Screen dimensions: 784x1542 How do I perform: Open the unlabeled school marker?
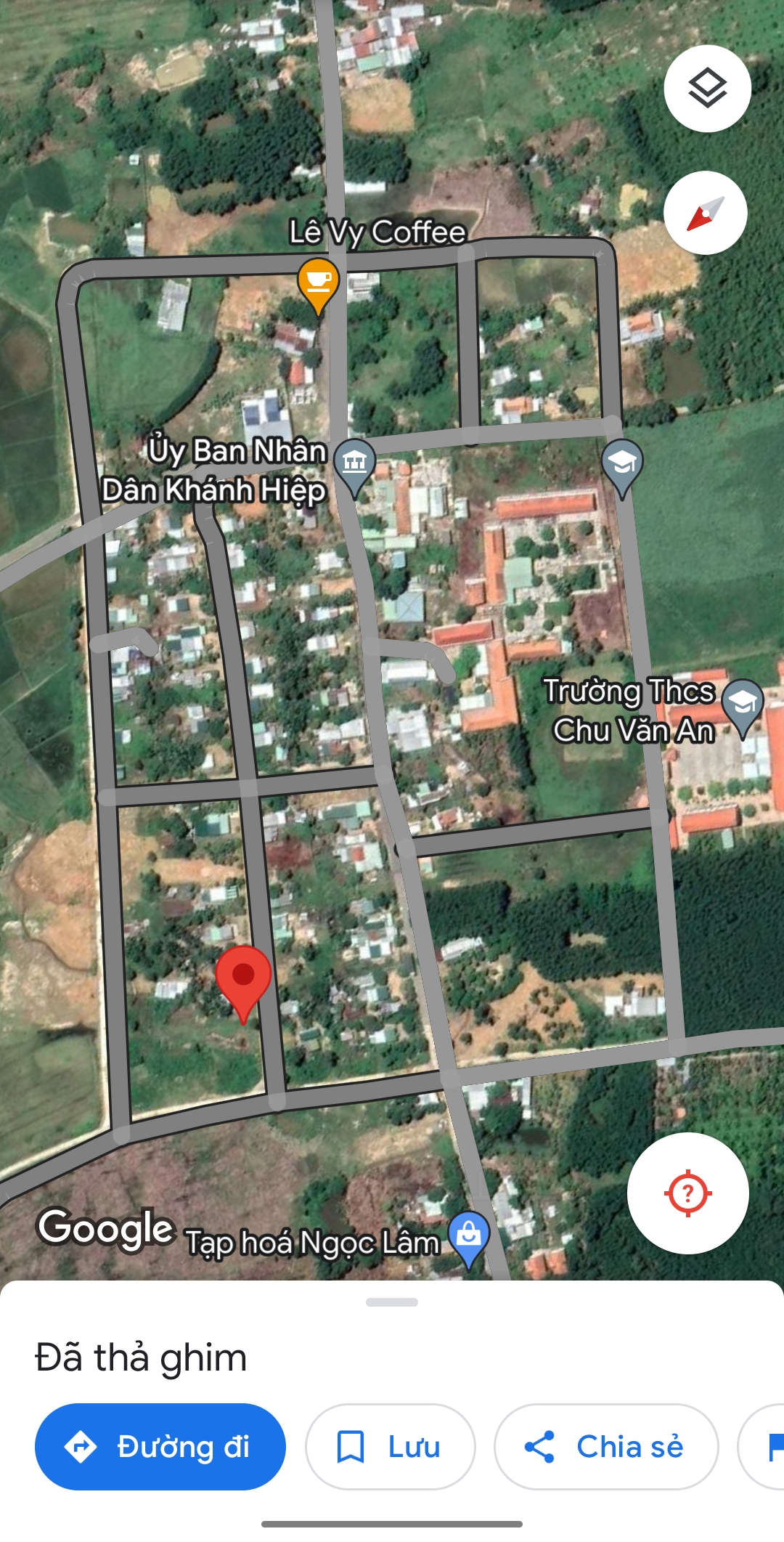point(622,463)
